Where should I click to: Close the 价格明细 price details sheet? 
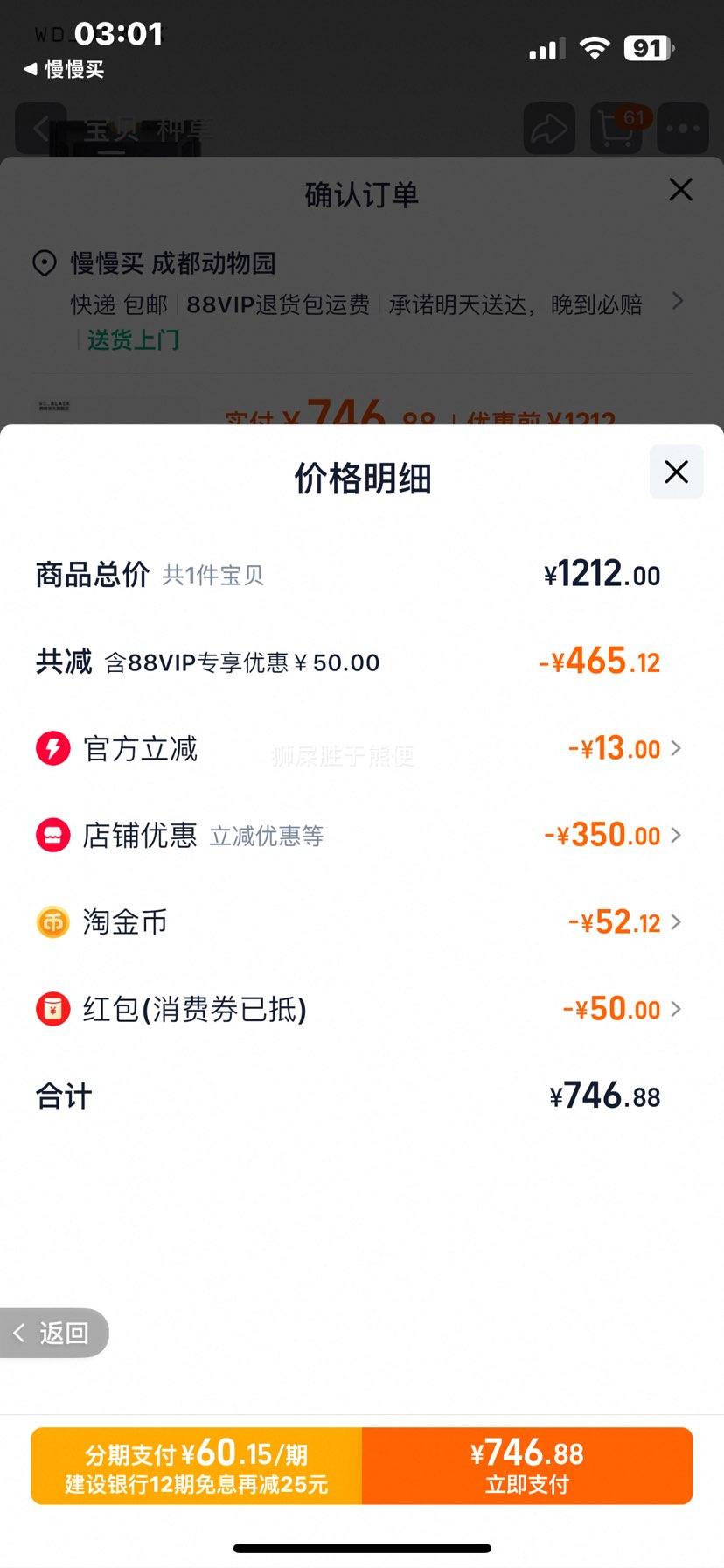pos(676,472)
